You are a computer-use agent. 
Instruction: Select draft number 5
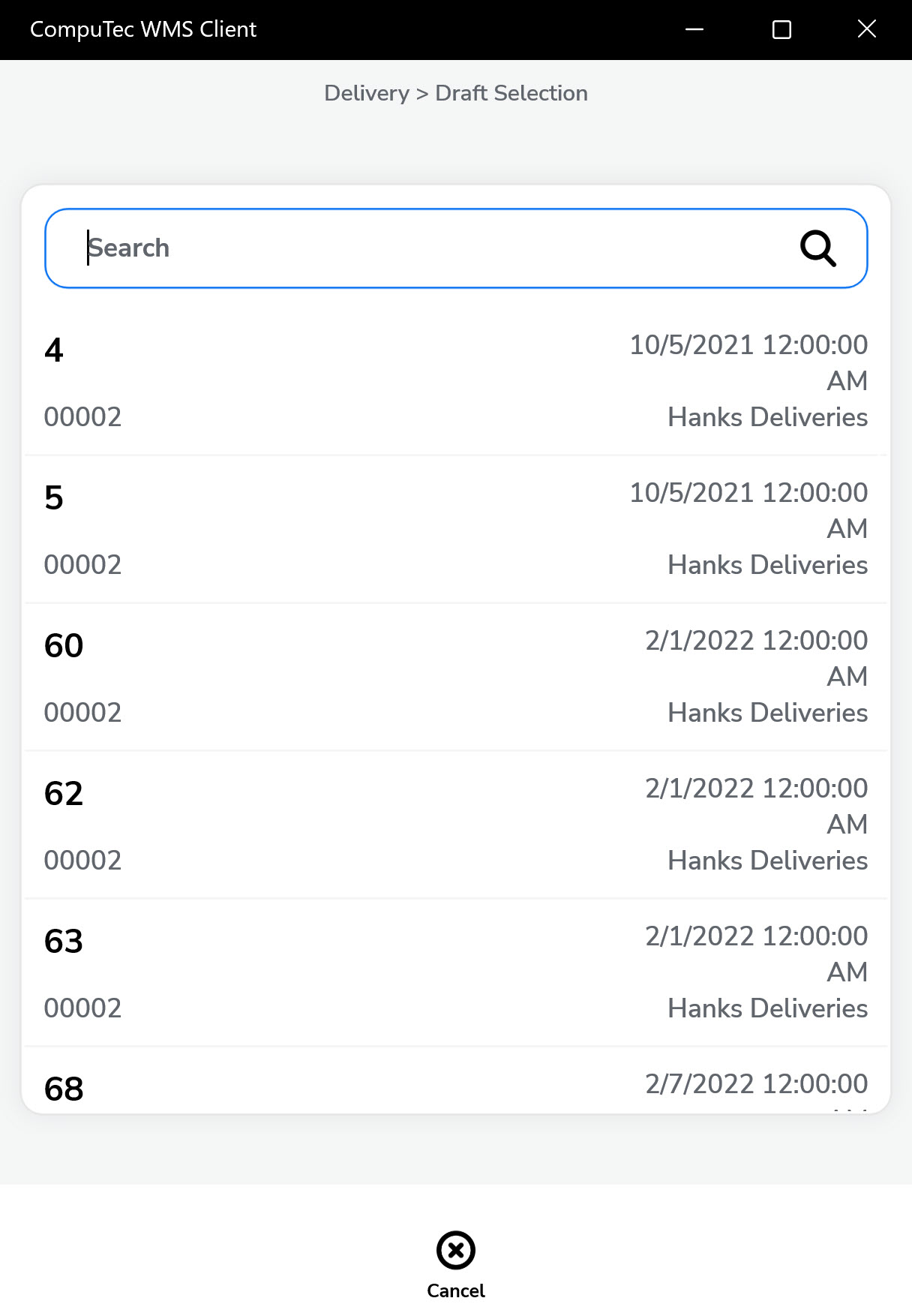[455, 529]
